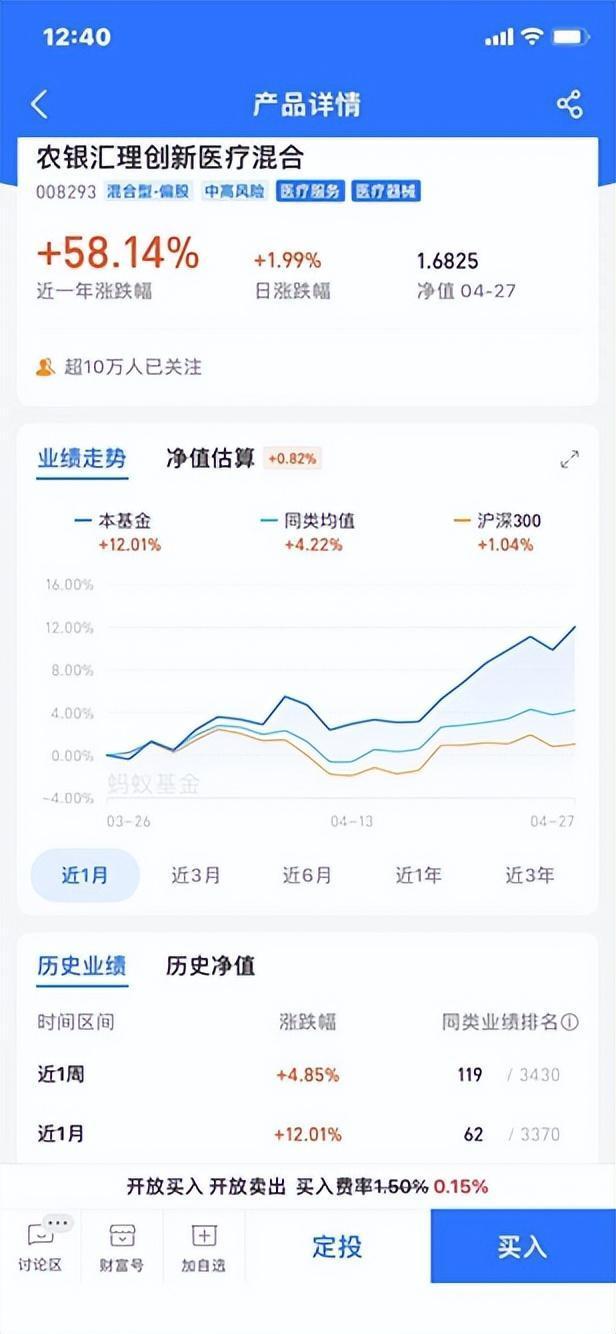Open the 讨论区 discussion area
The width and height of the screenshot is (616, 1334).
point(40,1246)
